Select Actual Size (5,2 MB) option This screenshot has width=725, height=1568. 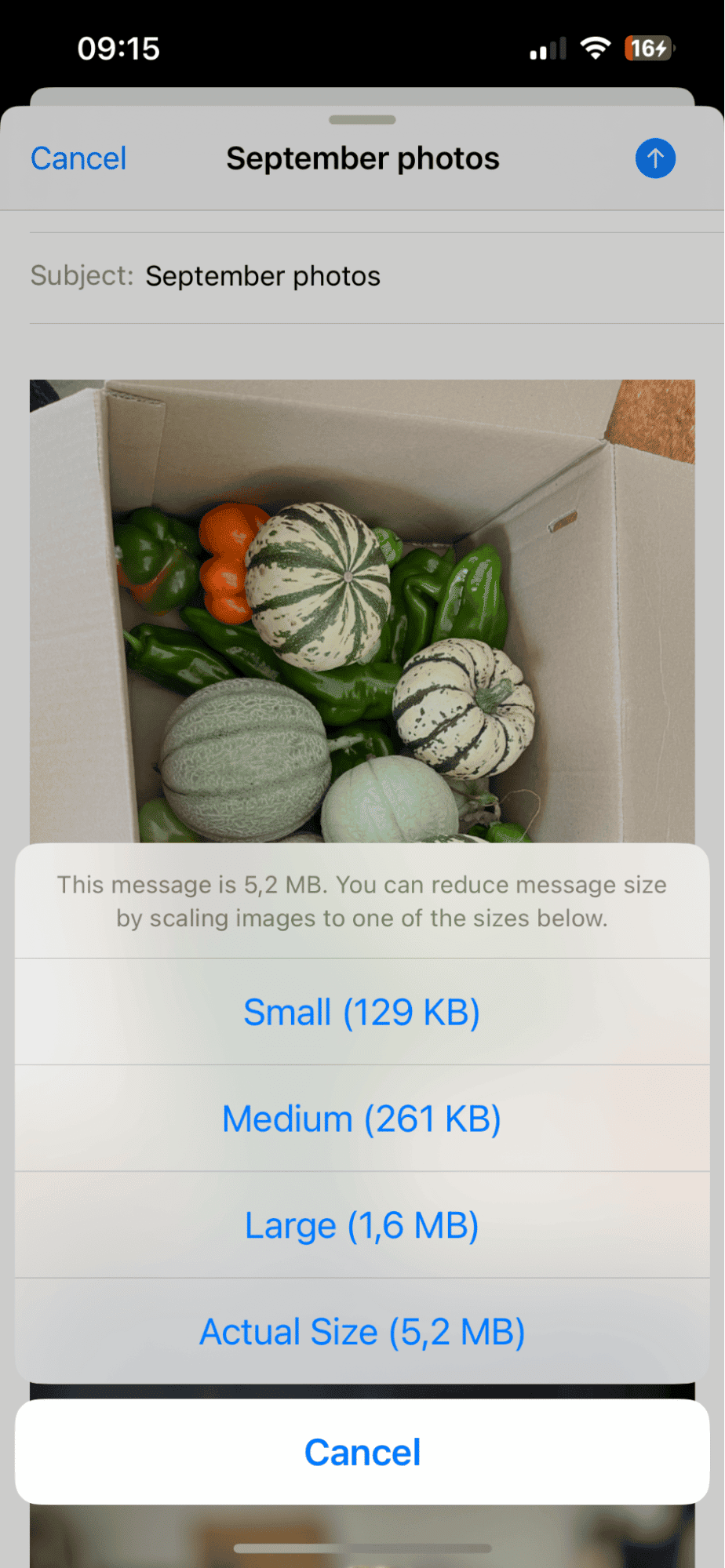pos(362,1331)
